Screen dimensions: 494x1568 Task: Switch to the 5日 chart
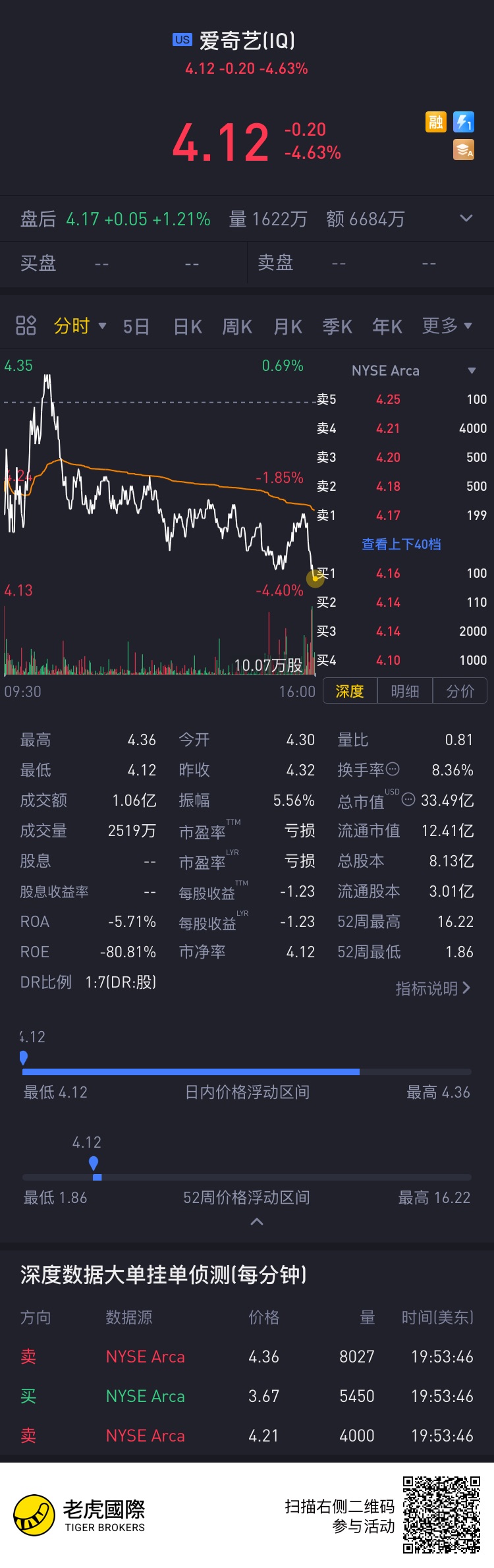[x=136, y=326]
